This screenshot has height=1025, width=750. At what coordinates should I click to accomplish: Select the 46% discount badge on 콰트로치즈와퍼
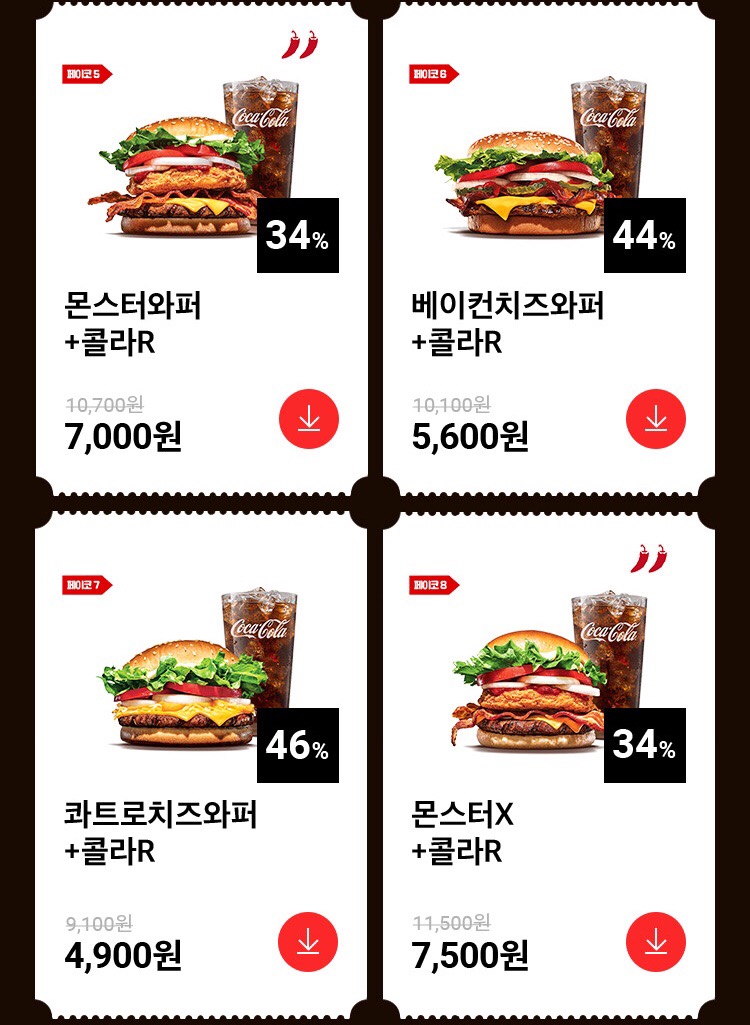tap(297, 745)
